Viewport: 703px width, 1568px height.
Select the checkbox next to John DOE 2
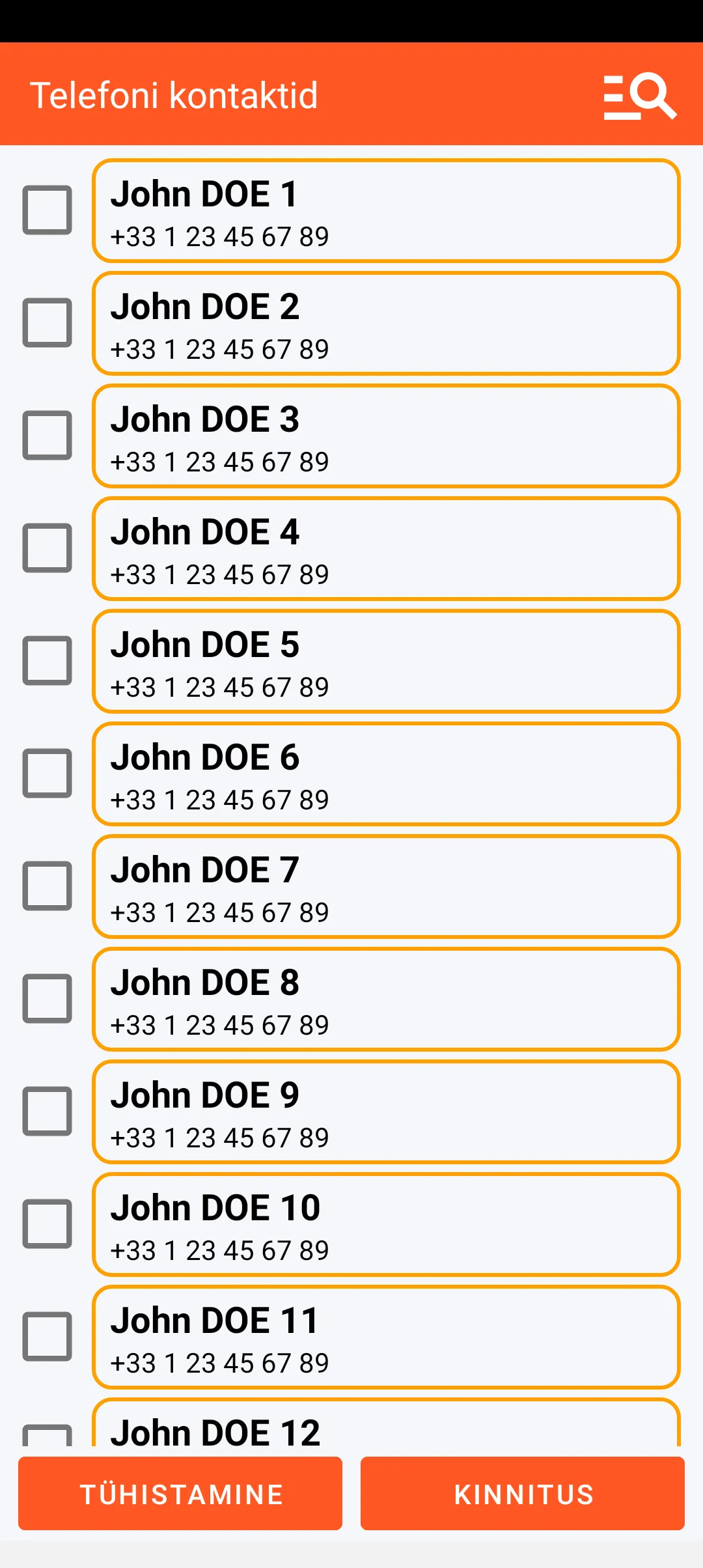(x=47, y=322)
